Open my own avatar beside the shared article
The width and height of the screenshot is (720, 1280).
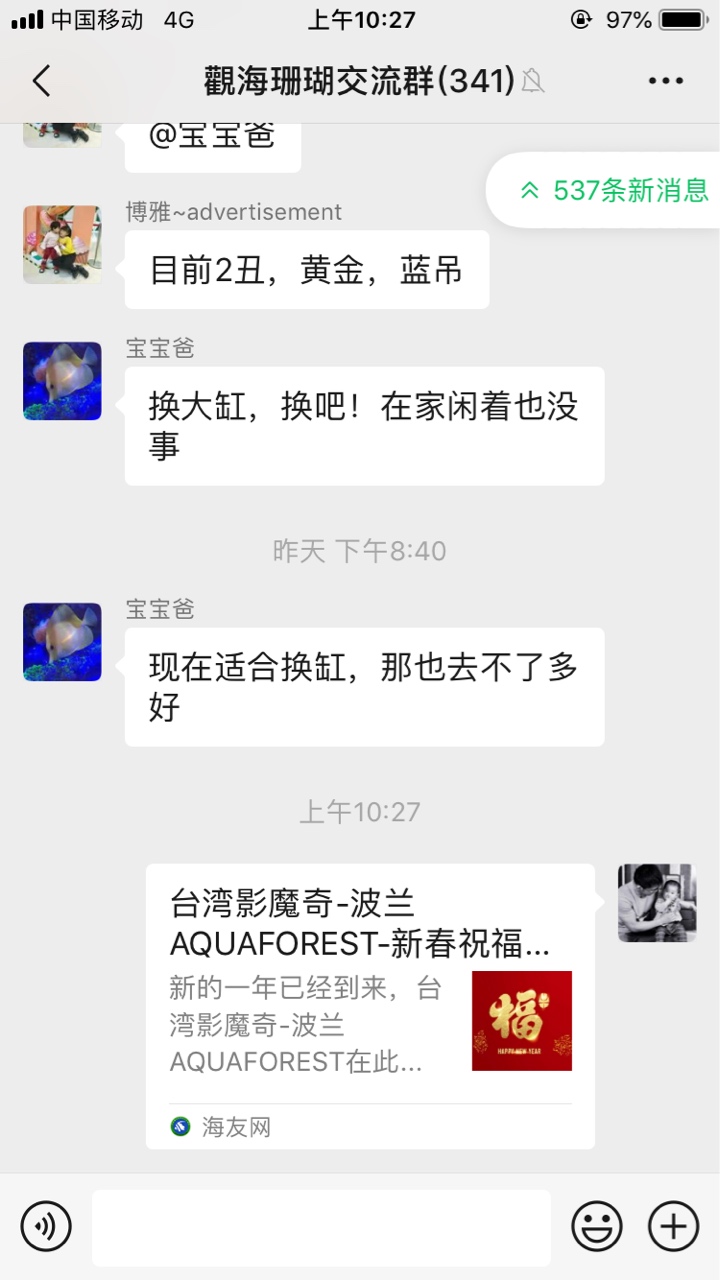(x=656, y=903)
